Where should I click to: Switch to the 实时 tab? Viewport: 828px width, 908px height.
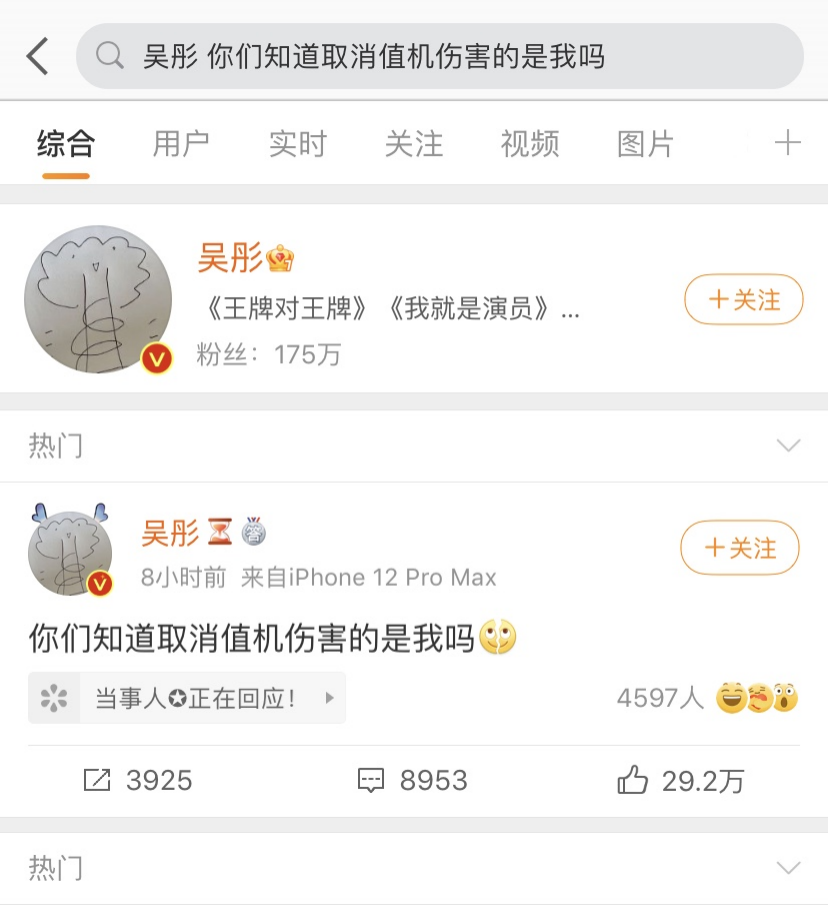tap(297, 144)
